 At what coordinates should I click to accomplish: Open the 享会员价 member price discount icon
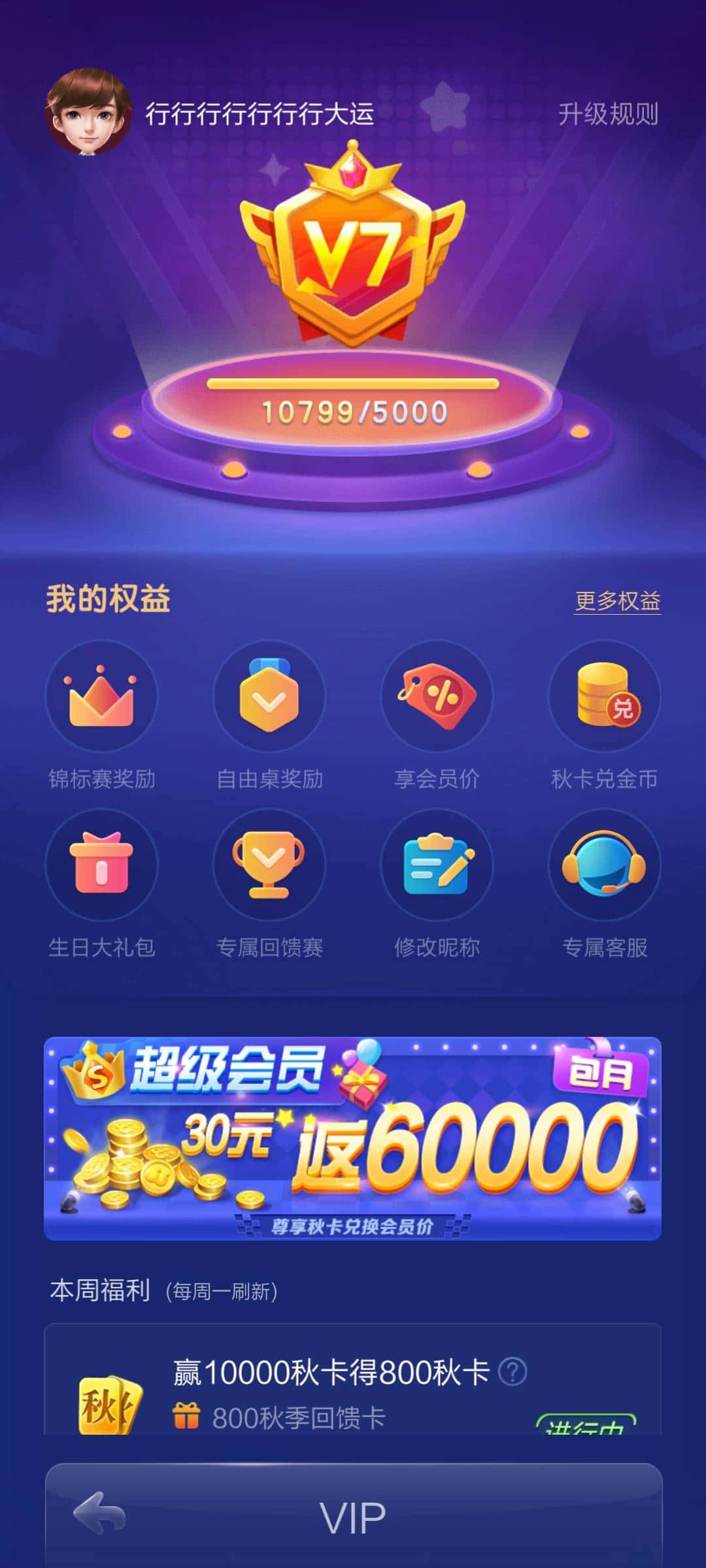pos(436,697)
